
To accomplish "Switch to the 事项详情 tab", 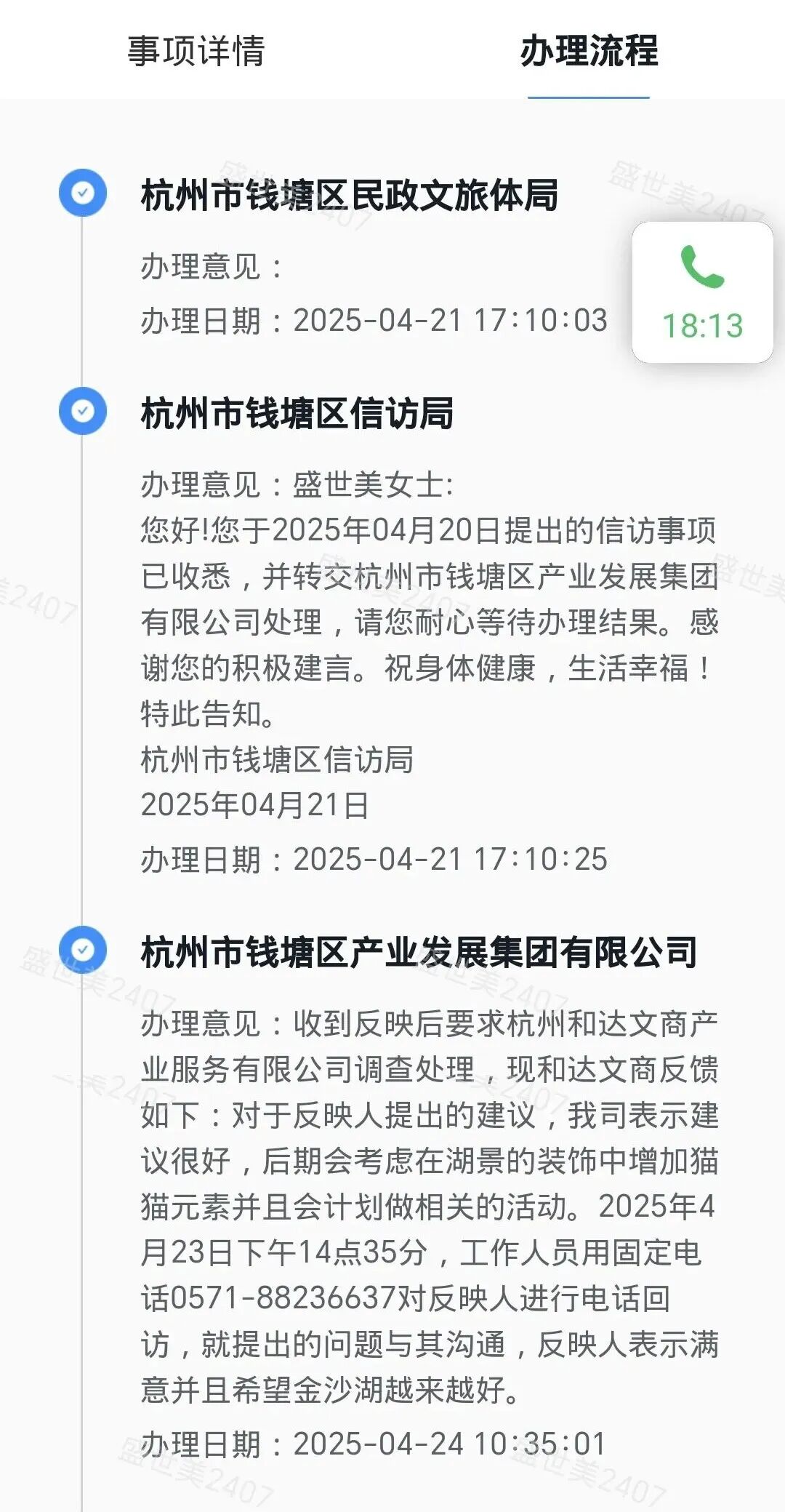I will tap(196, 51).
